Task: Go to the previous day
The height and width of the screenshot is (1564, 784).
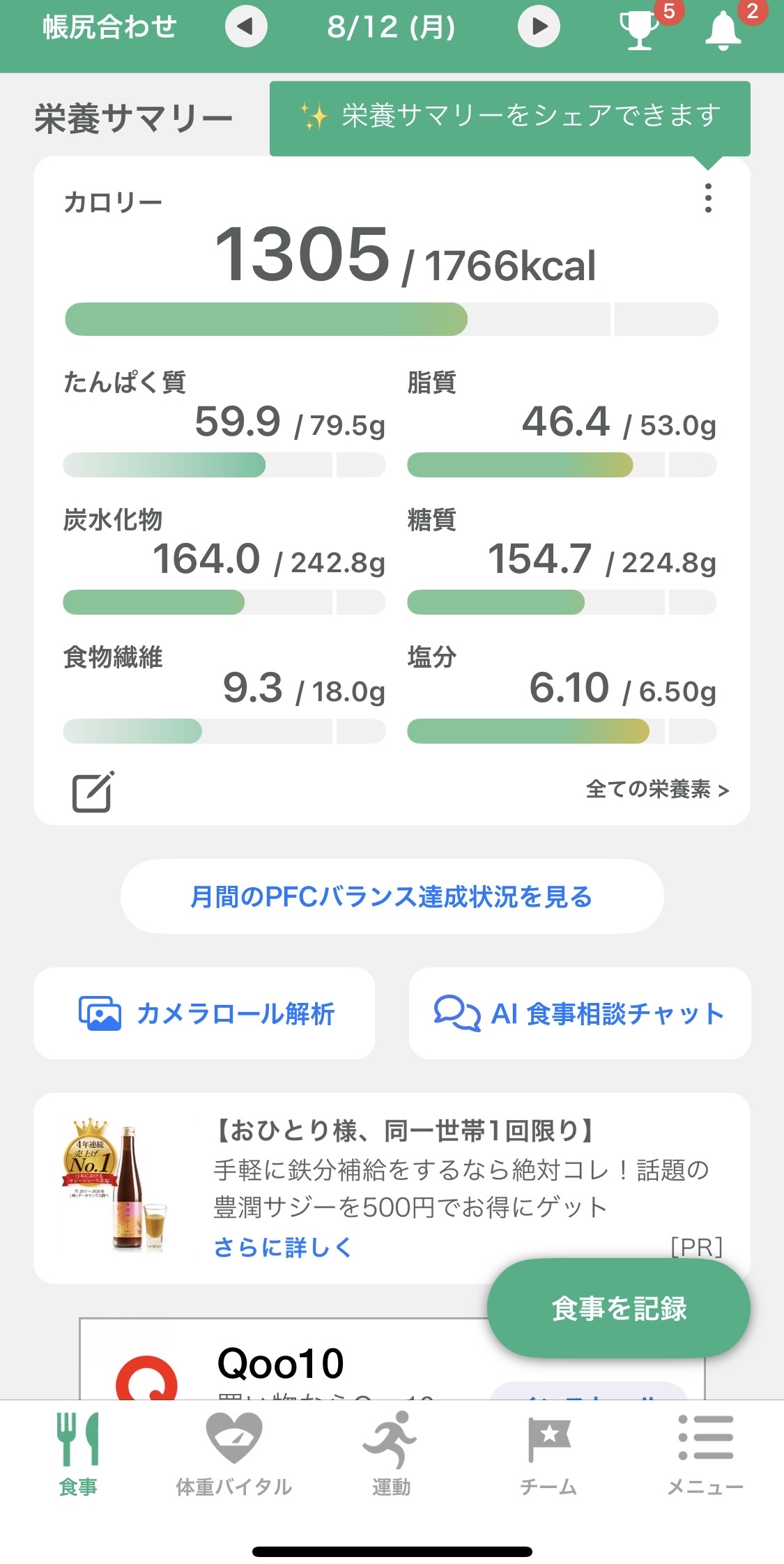Action: (x=246, y=27)
